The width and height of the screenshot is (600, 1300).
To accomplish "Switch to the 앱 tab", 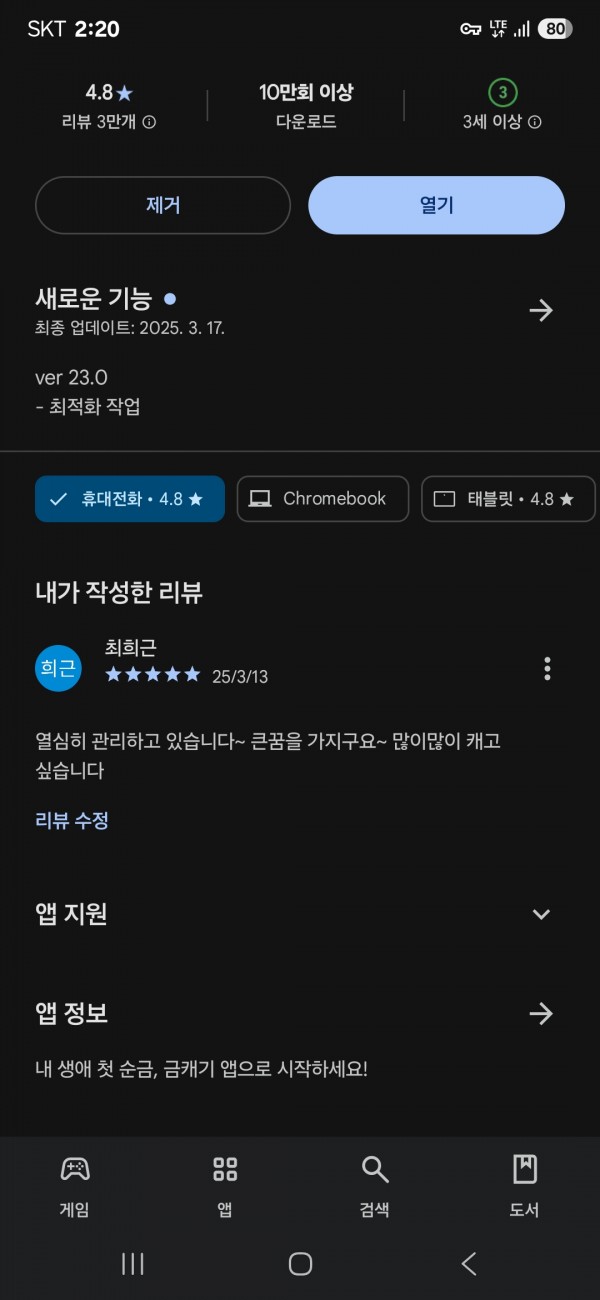I will [x=225, y=1187].
